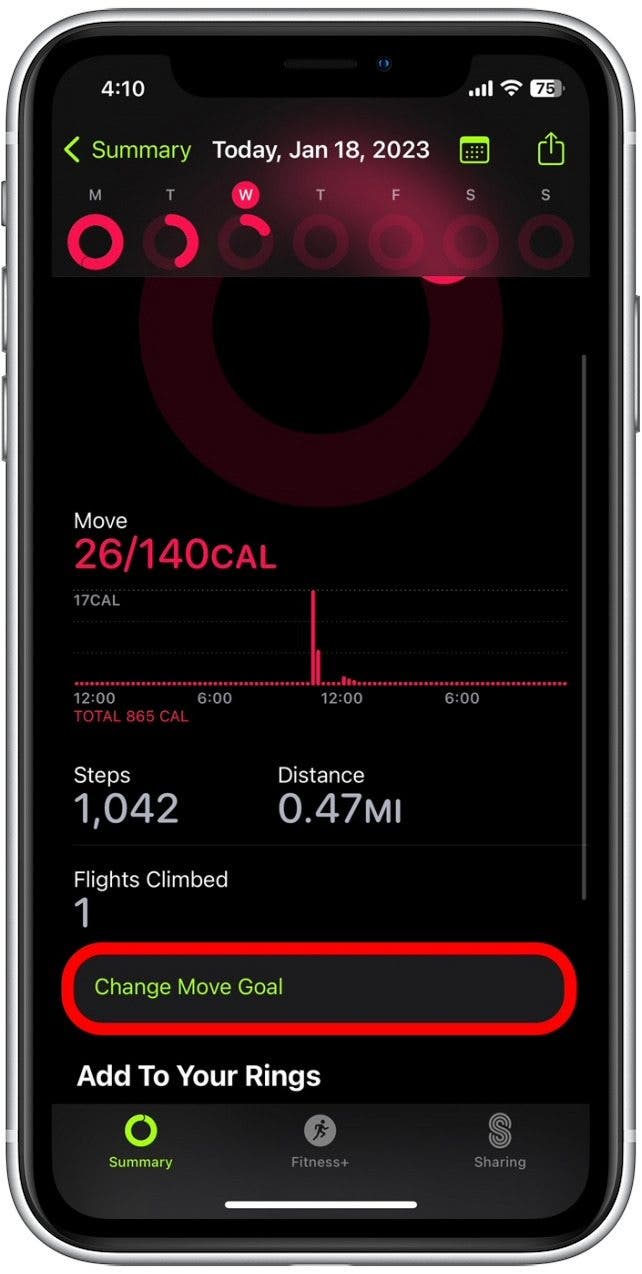Image resolution: width=642 pixels, height=1274 pixels.
Task: Switch to the Fitness+ tab
Action: pos(320,1142)
